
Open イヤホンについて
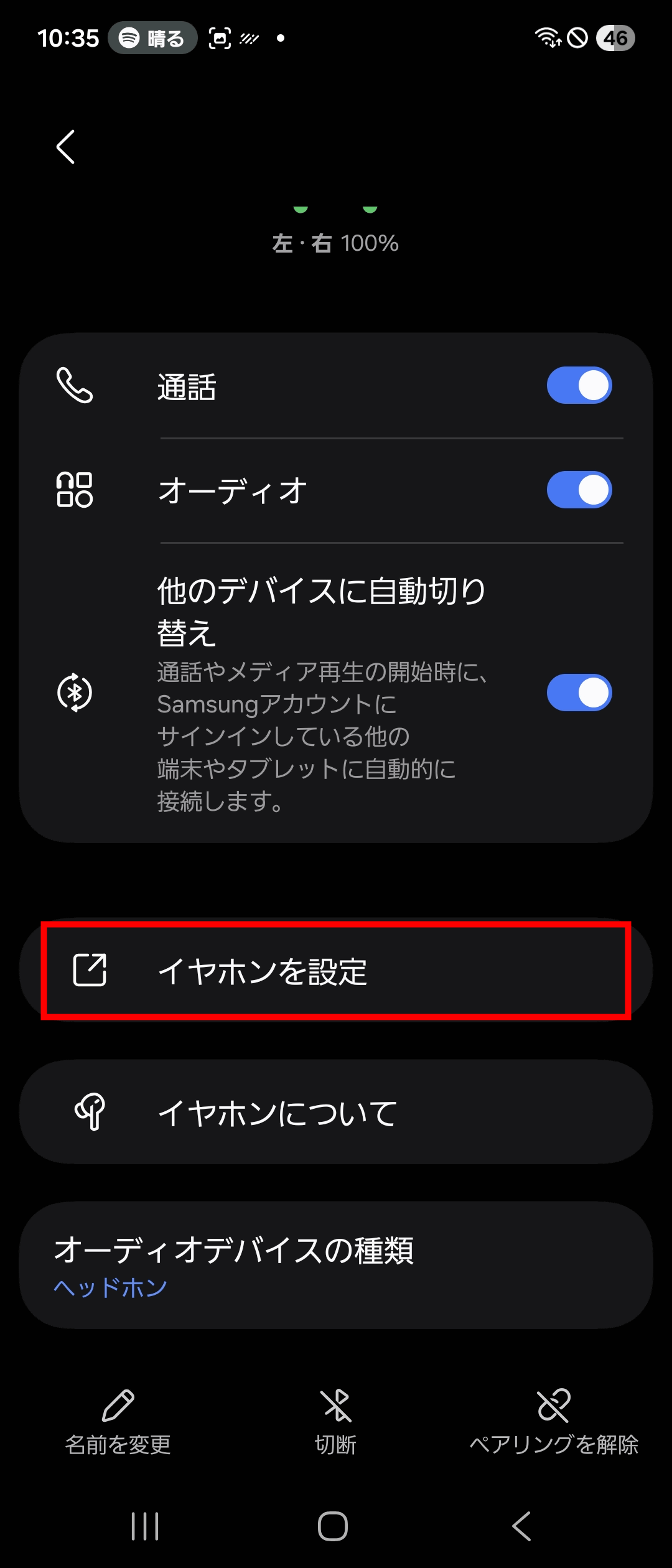tap(336, 1112)
